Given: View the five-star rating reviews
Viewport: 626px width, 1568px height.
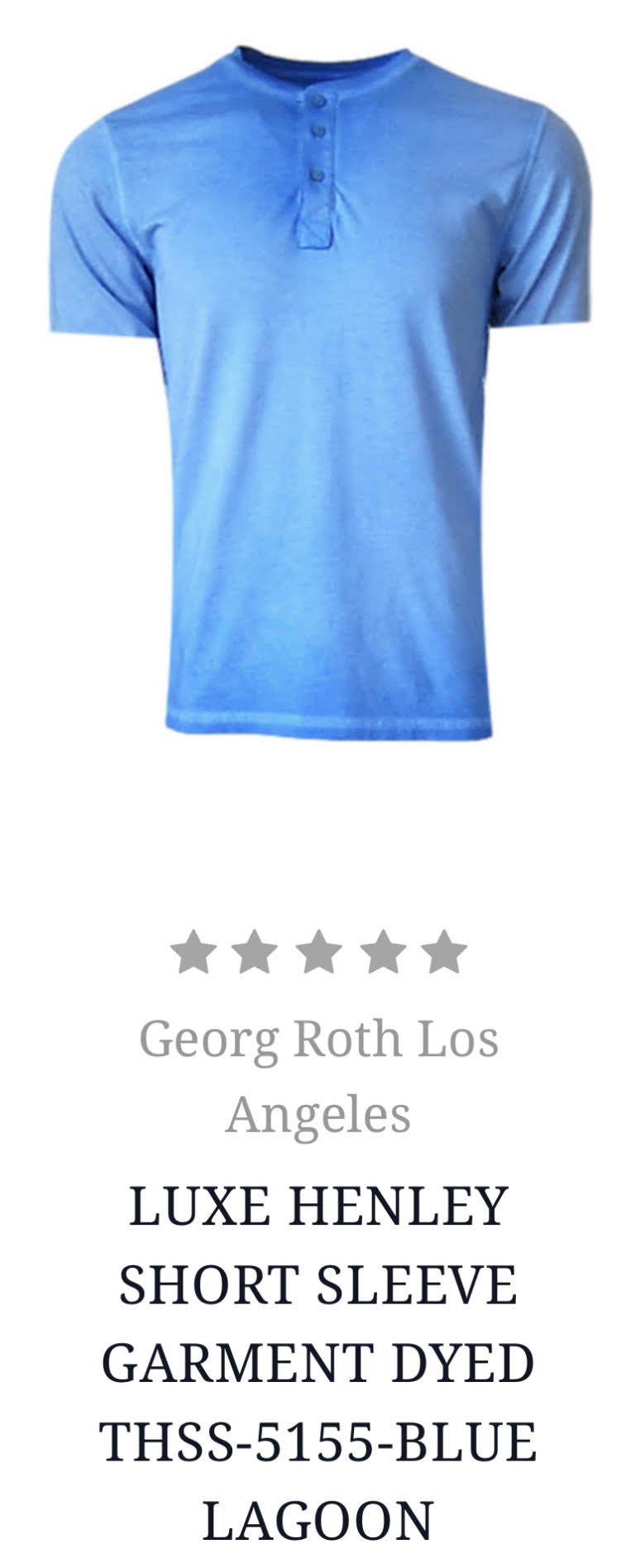Looking at the screenshot, I should click(318, 952).
